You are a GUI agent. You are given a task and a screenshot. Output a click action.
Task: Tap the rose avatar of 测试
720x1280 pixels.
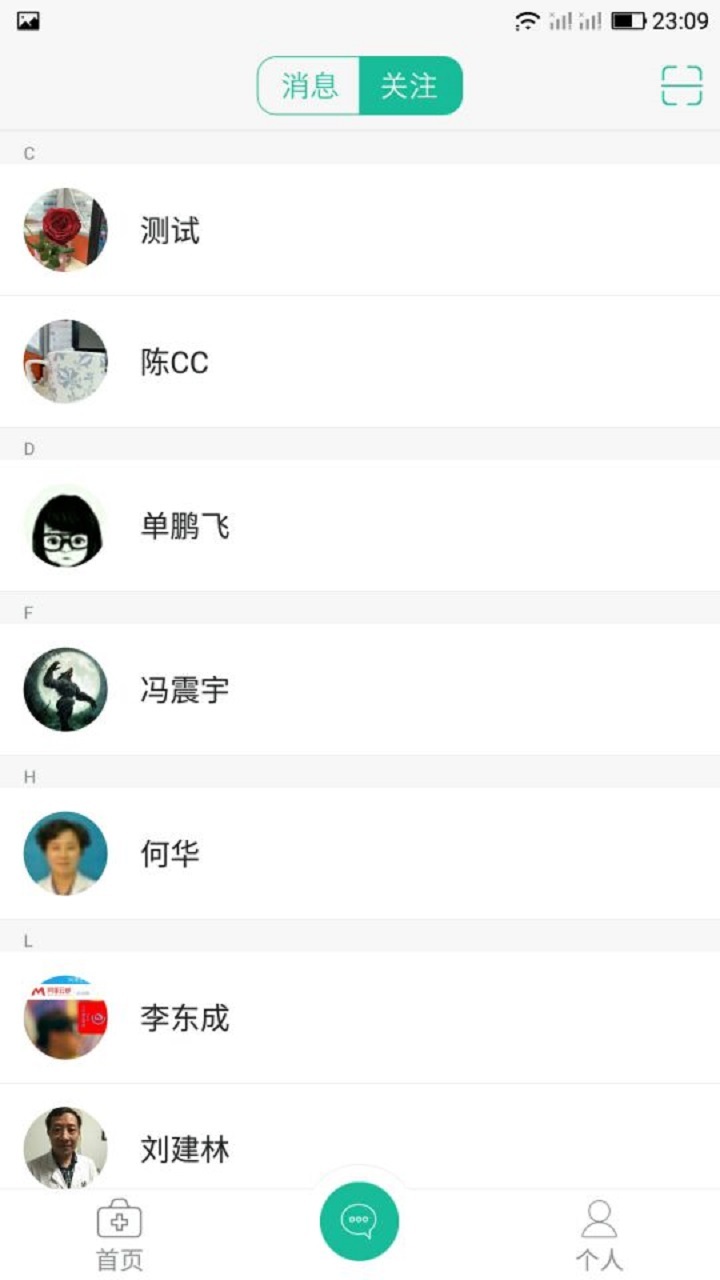(x=64, y=230)
